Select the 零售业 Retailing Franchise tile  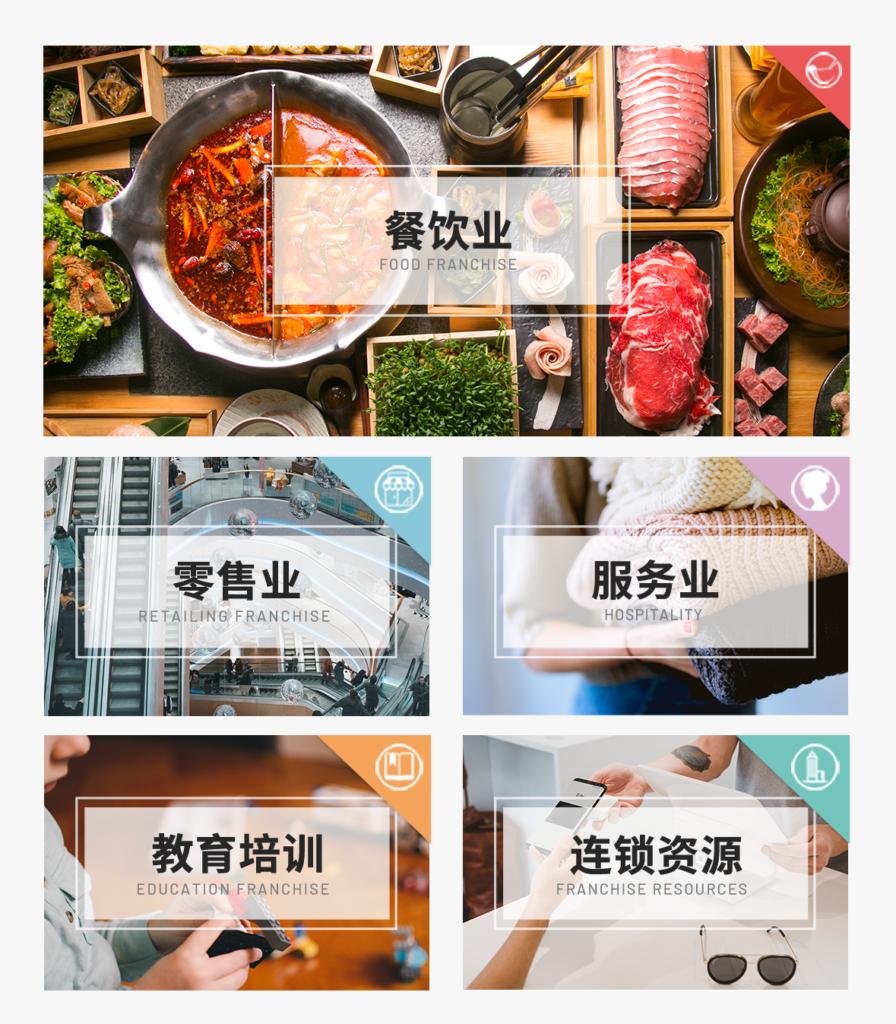click(236, 590)
